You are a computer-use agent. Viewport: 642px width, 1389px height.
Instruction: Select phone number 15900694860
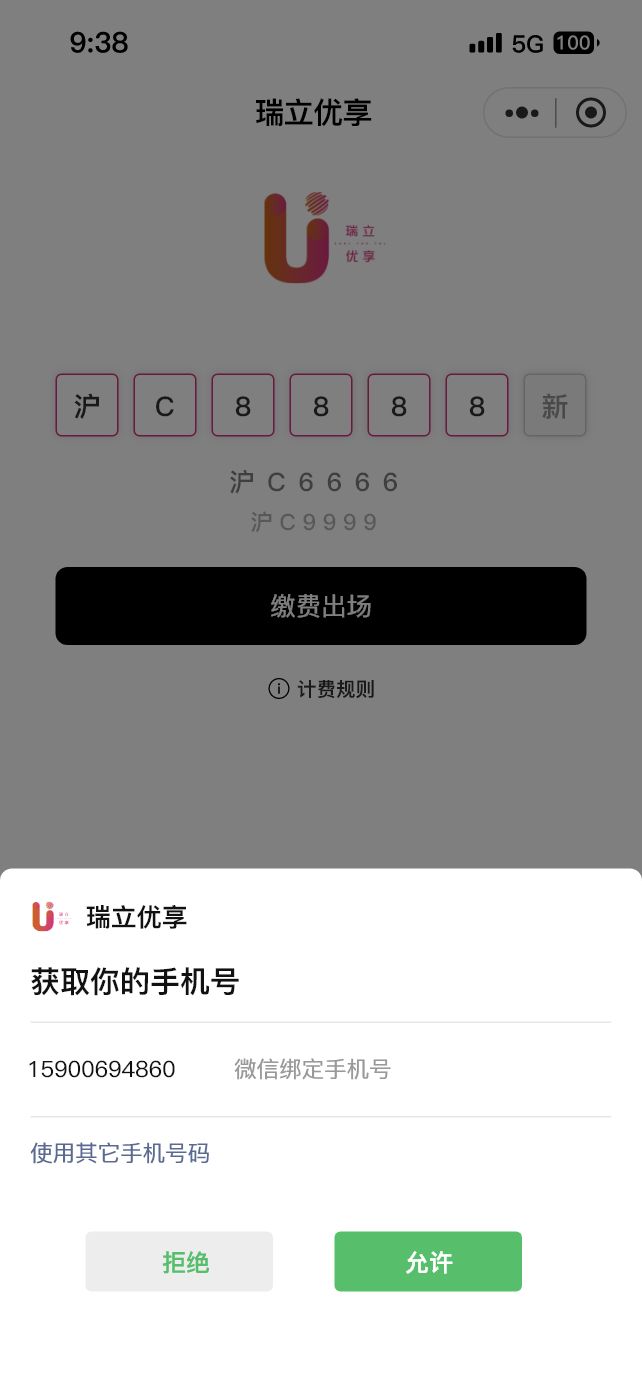[320, 1069]
